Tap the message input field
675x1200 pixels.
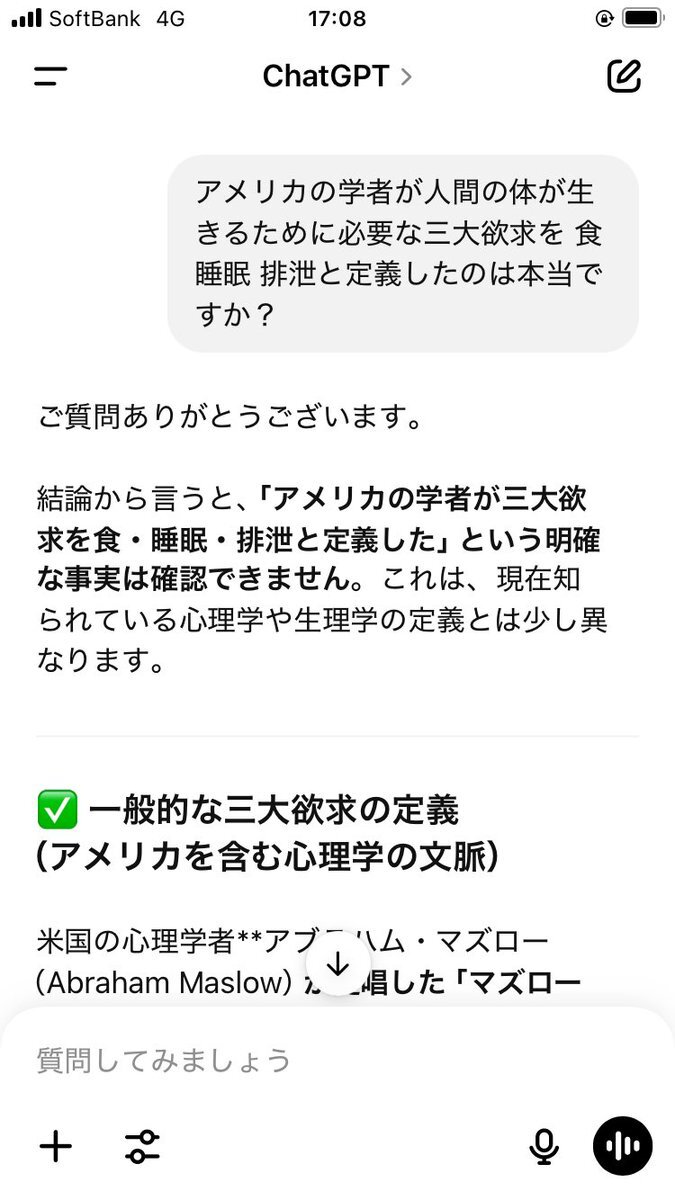point(337,1060)
